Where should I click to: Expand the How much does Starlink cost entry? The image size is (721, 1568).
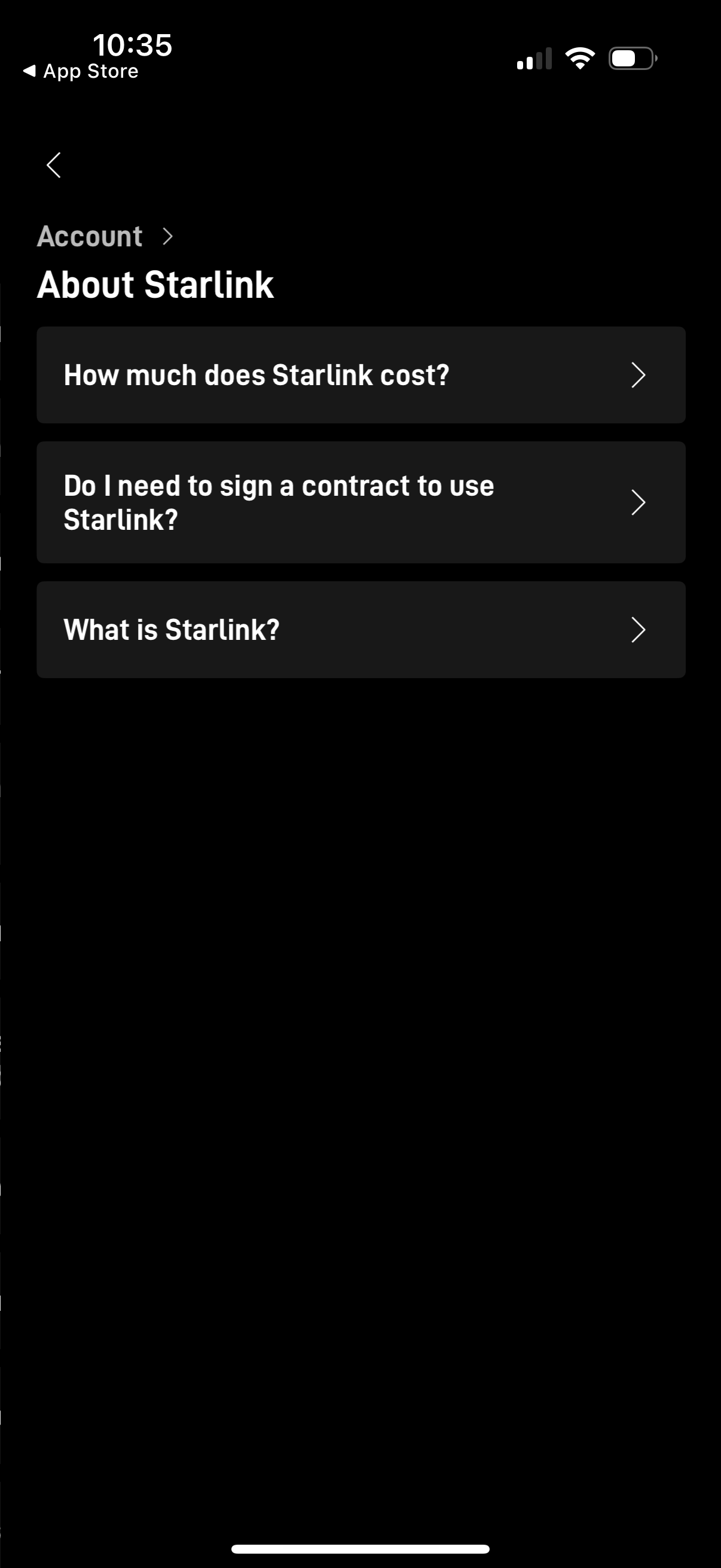pyautogui.click(x=361, y=375)
